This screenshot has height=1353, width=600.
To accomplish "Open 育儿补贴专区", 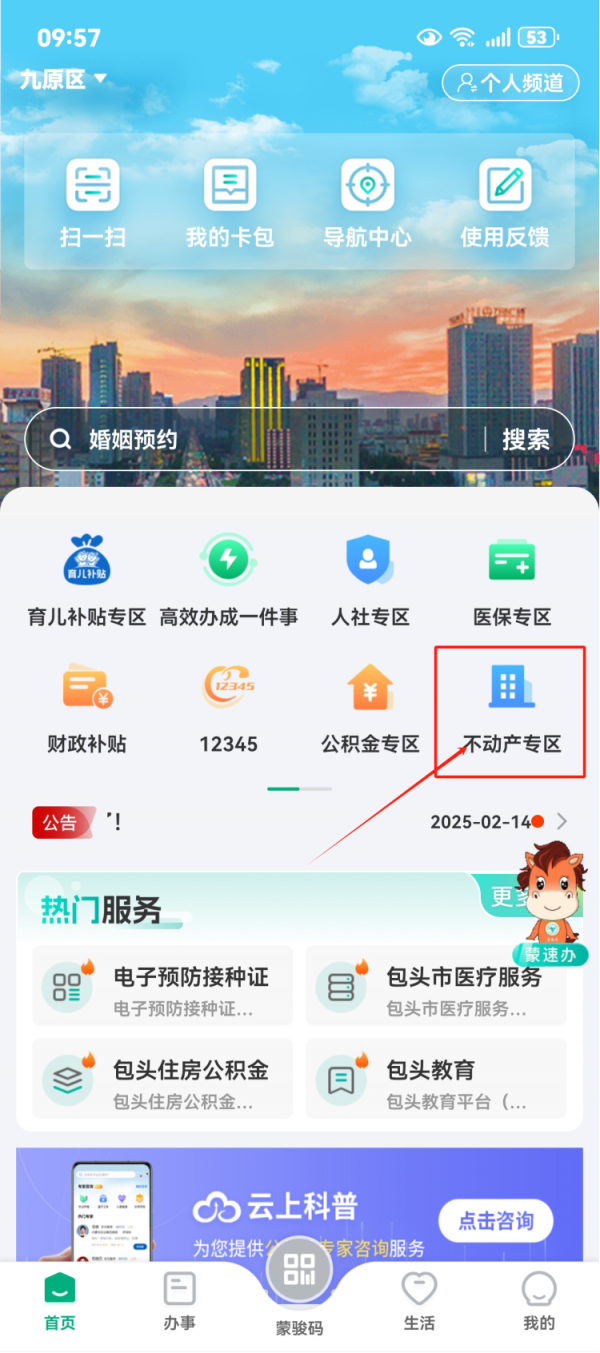I will pyautogui.click(x=87, y=580).
